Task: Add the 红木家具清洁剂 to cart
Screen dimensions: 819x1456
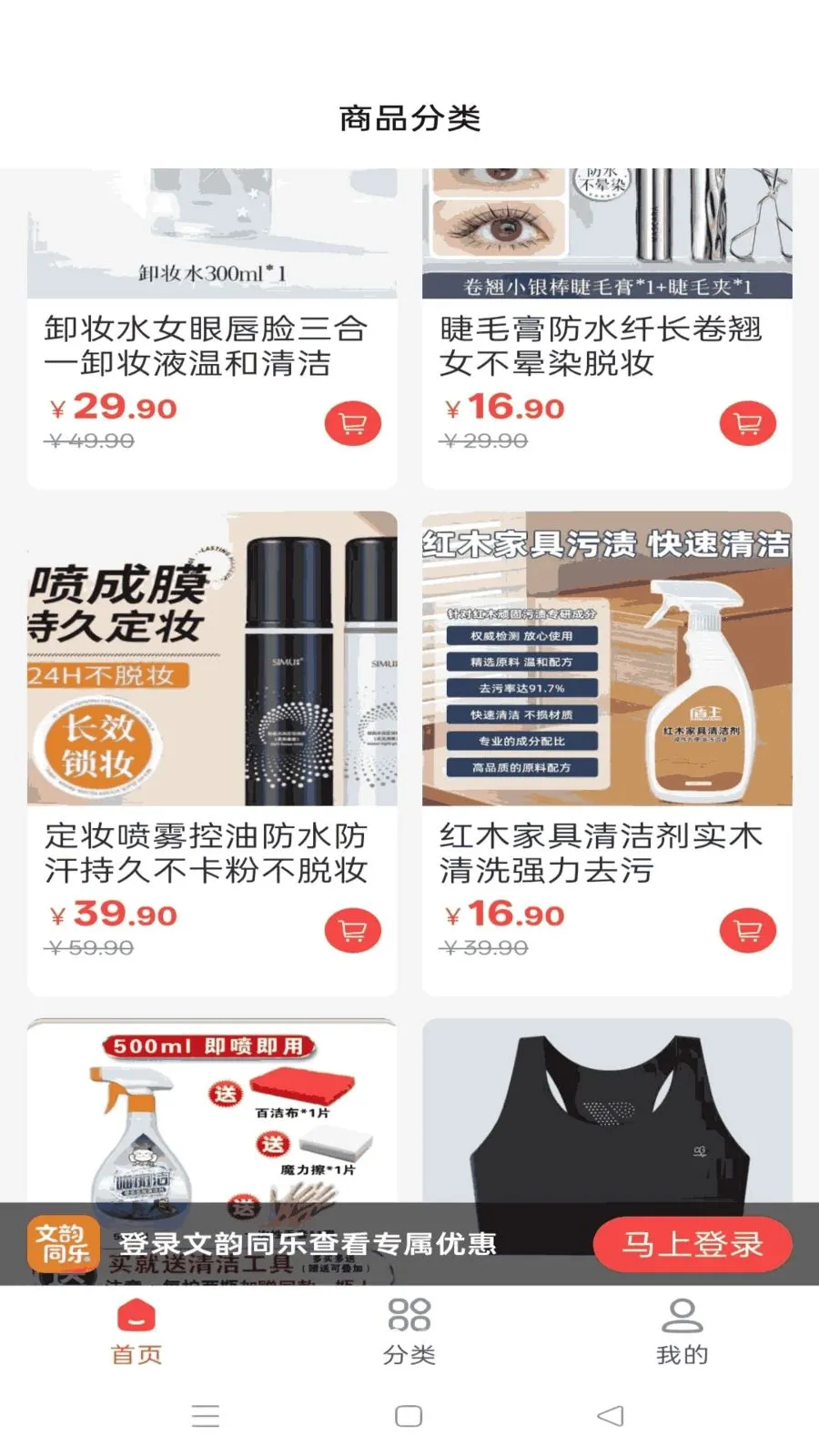Action: (747, 930)
